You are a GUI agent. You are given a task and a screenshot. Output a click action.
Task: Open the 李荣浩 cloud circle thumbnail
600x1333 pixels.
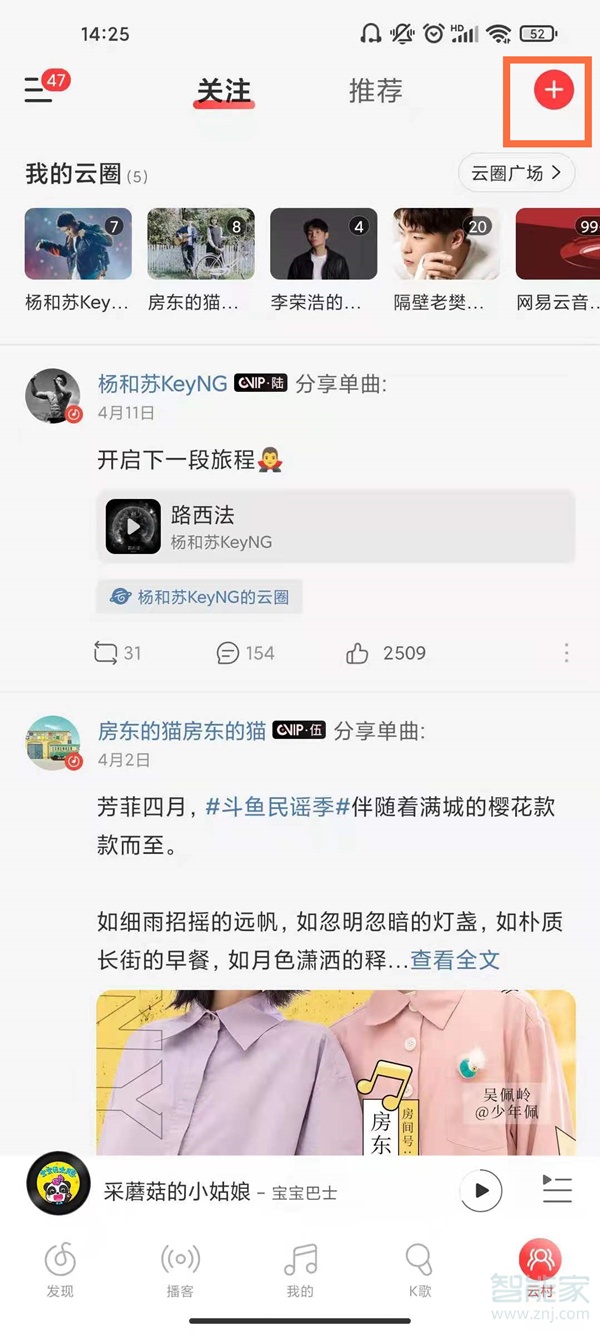point(323,244)
